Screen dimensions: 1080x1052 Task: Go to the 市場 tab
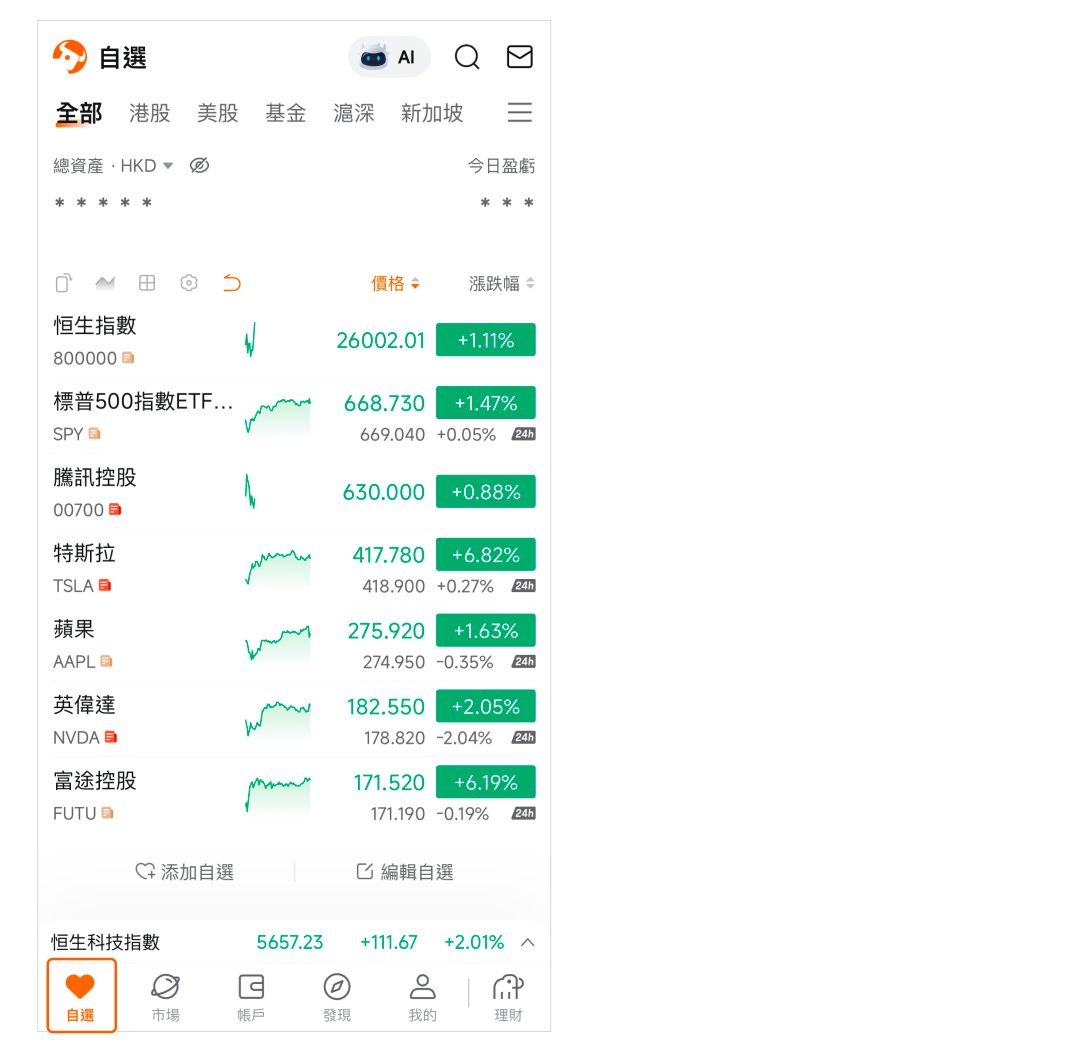coord(165,997)
